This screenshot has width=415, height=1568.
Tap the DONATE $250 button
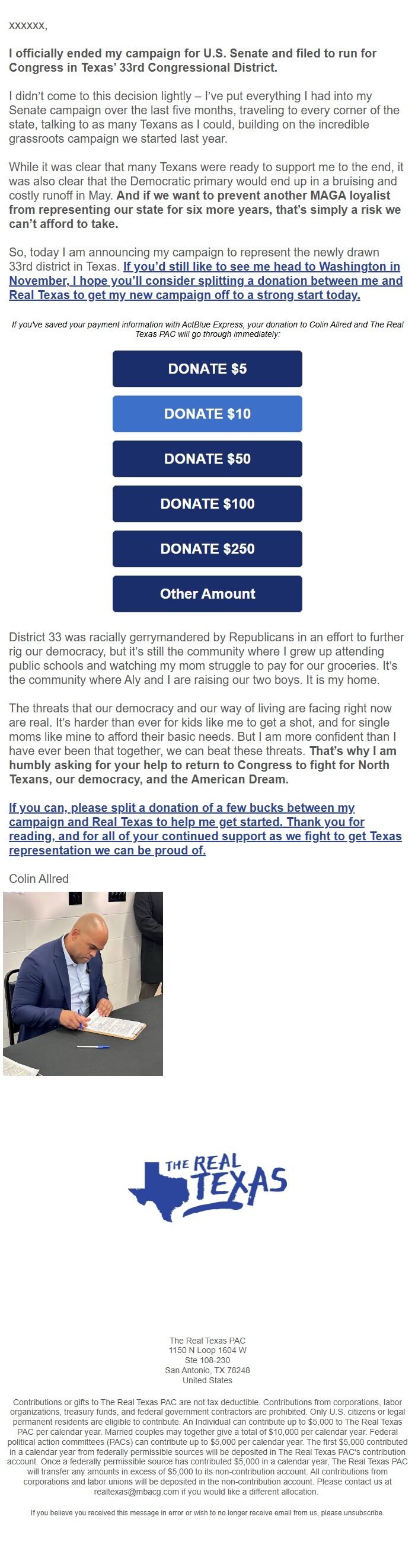[207, 549]
